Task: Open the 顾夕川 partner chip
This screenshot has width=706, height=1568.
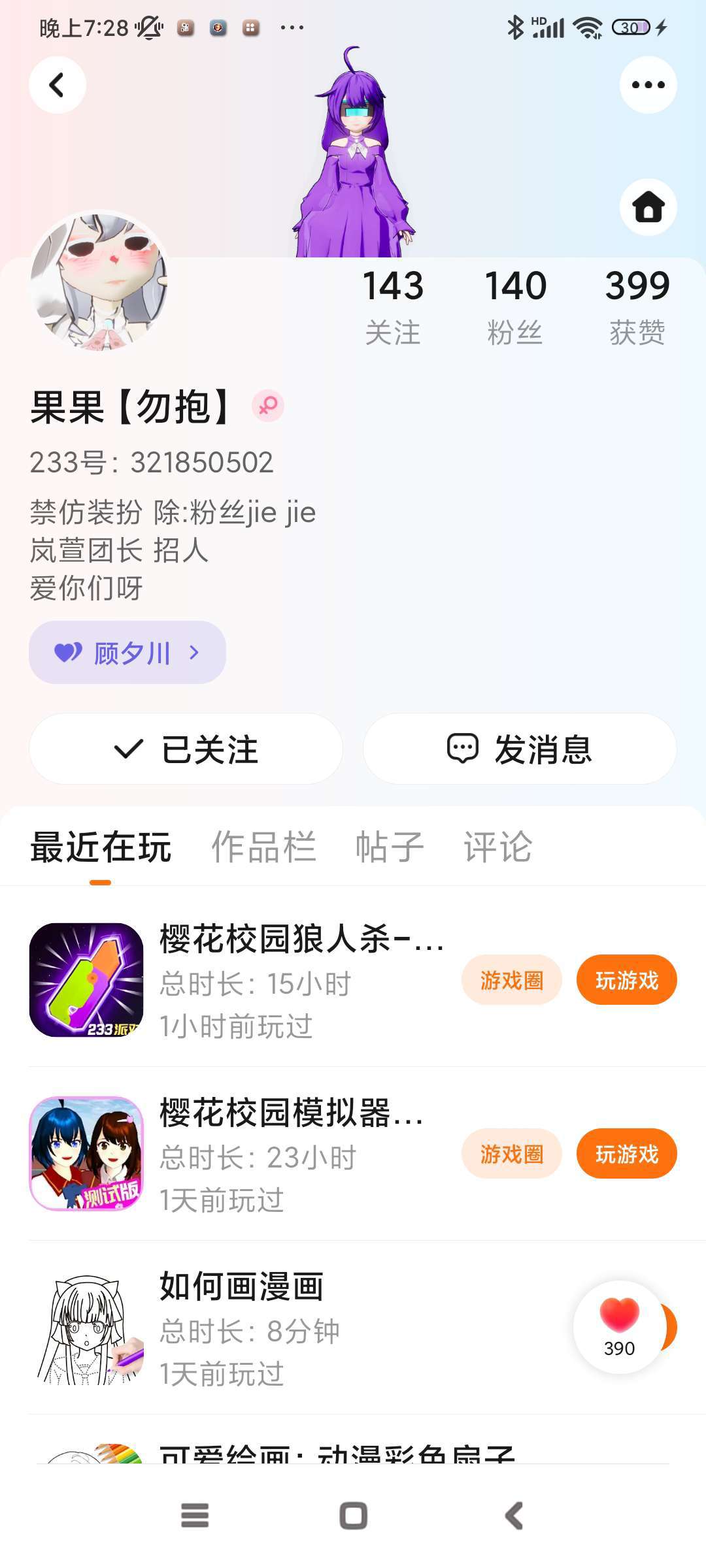Action: 127,653
